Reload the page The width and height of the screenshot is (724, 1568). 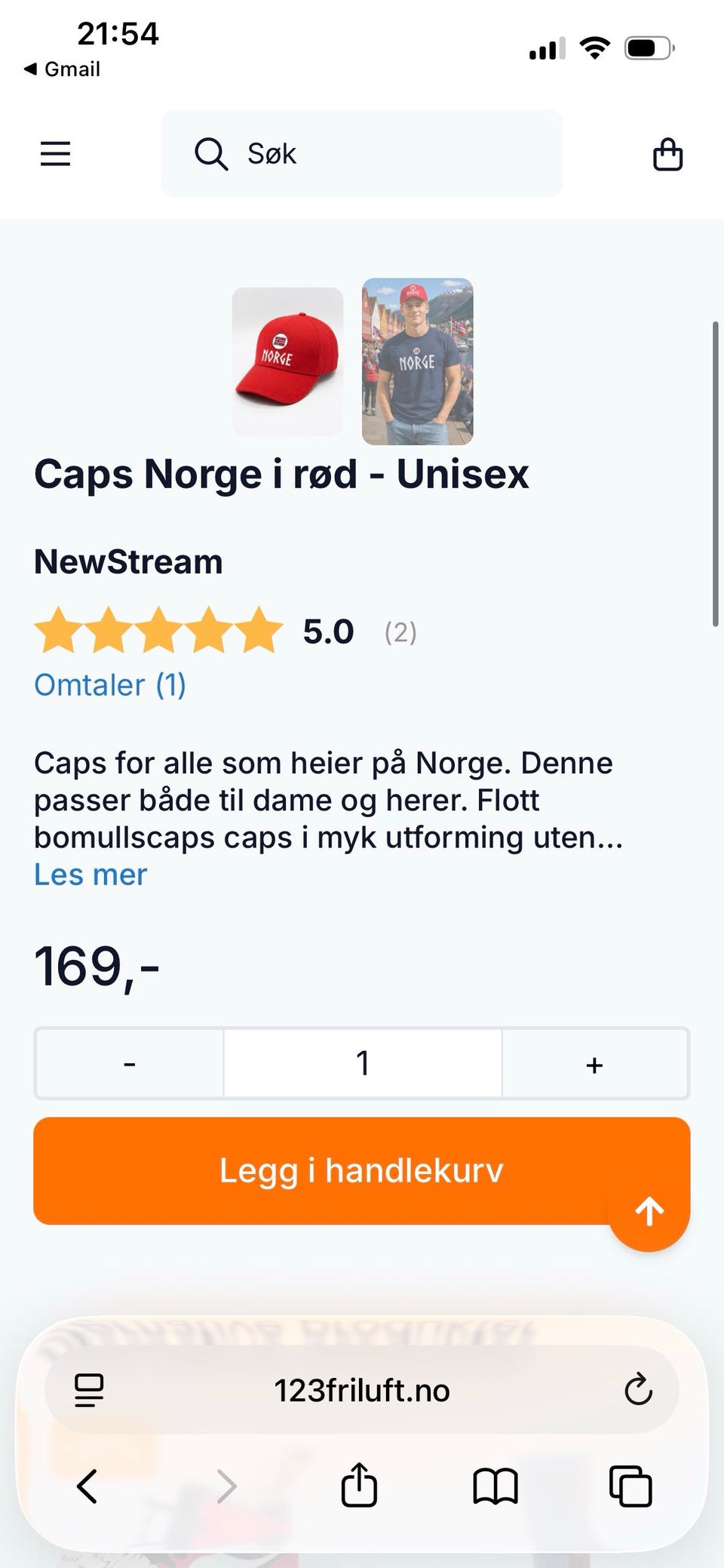click(638, 1389)
